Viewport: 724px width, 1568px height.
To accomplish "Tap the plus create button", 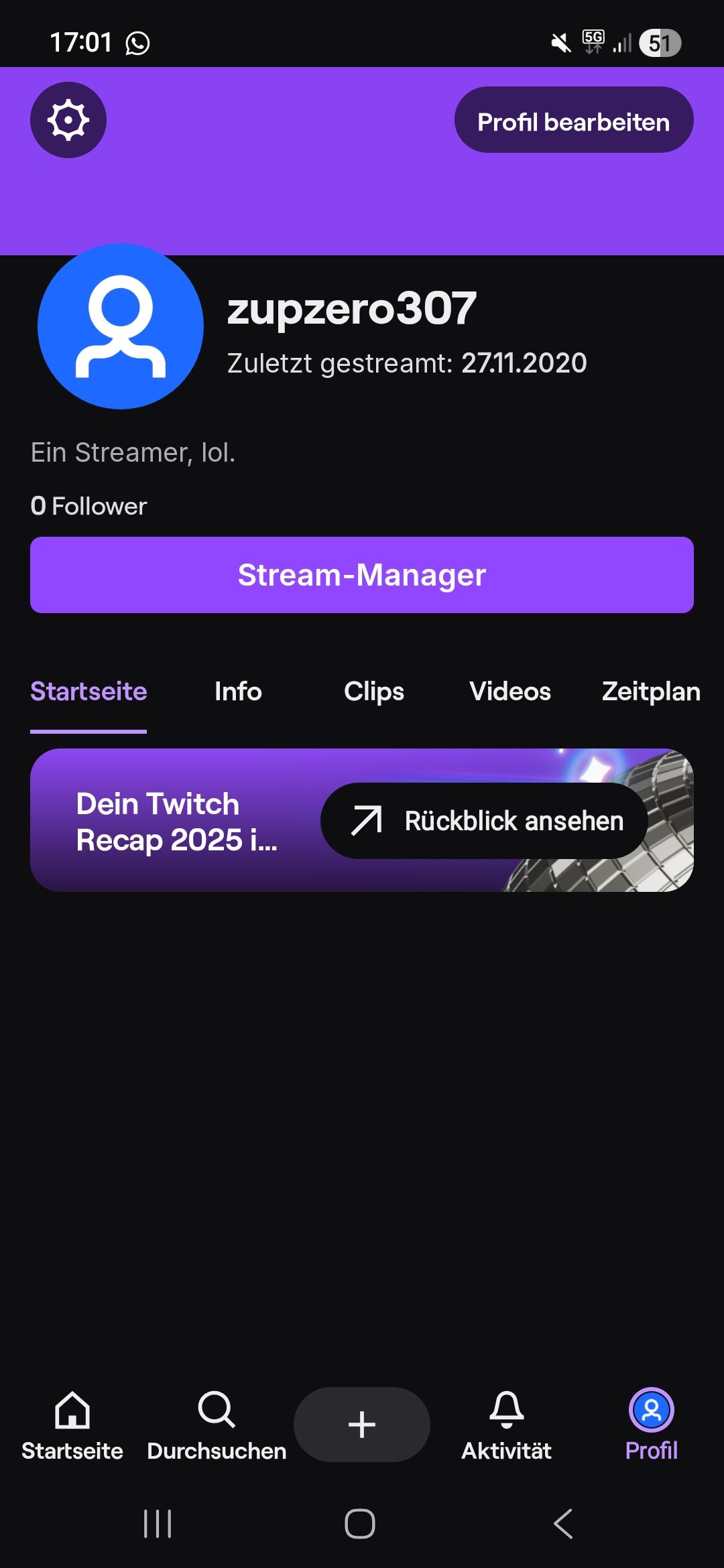I will tap(362, 1425).
